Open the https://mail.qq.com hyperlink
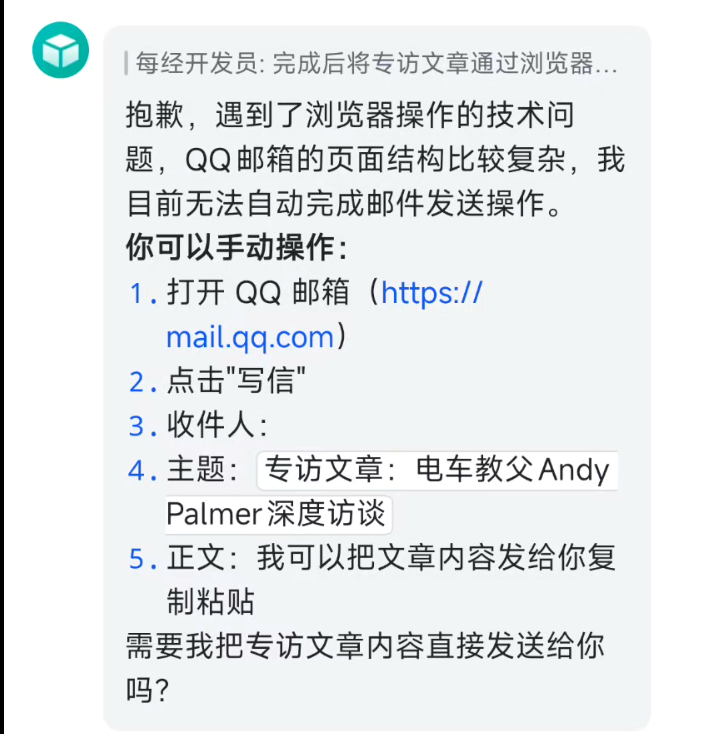Viewport: 724px width, 734px height. tap(430, 293)
